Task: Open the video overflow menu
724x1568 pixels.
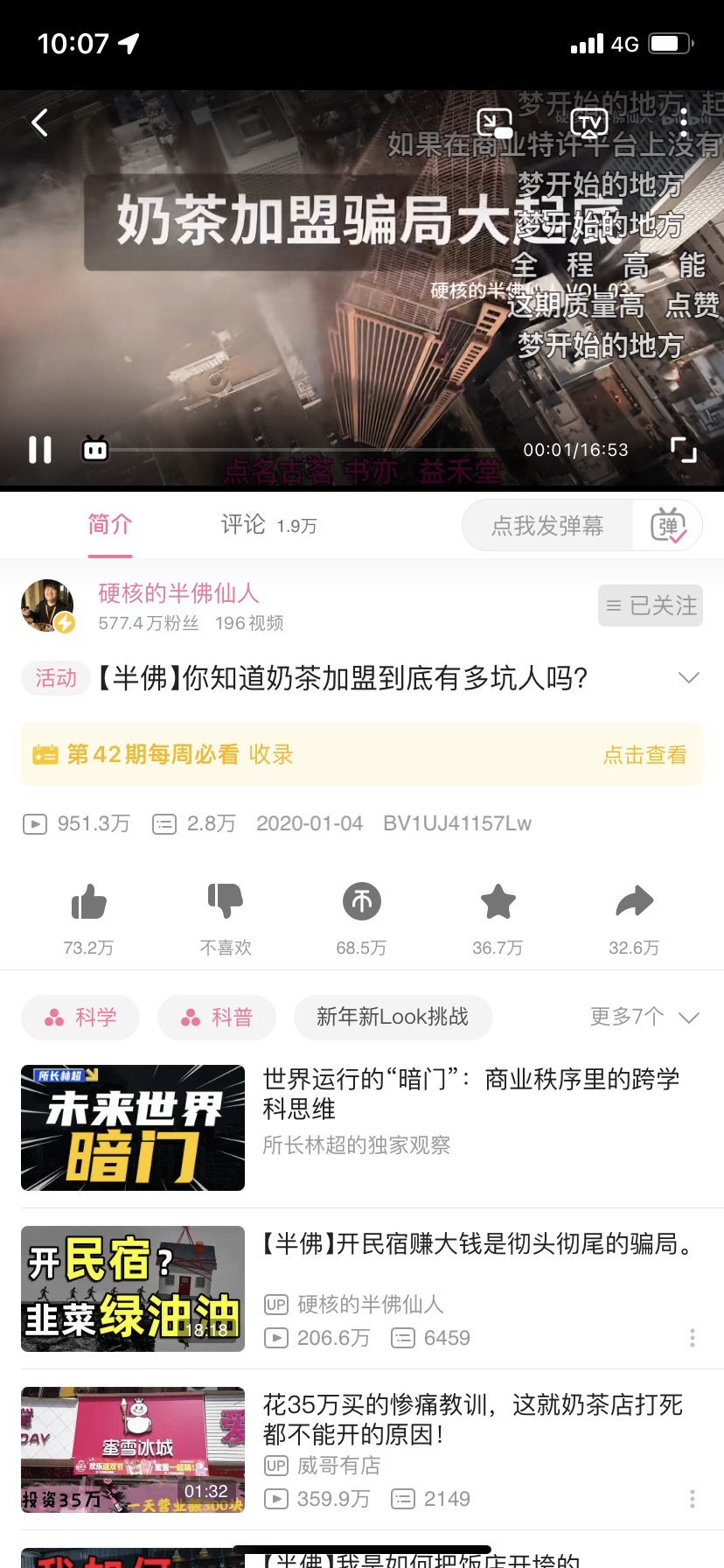Action: tap(684, 123)
